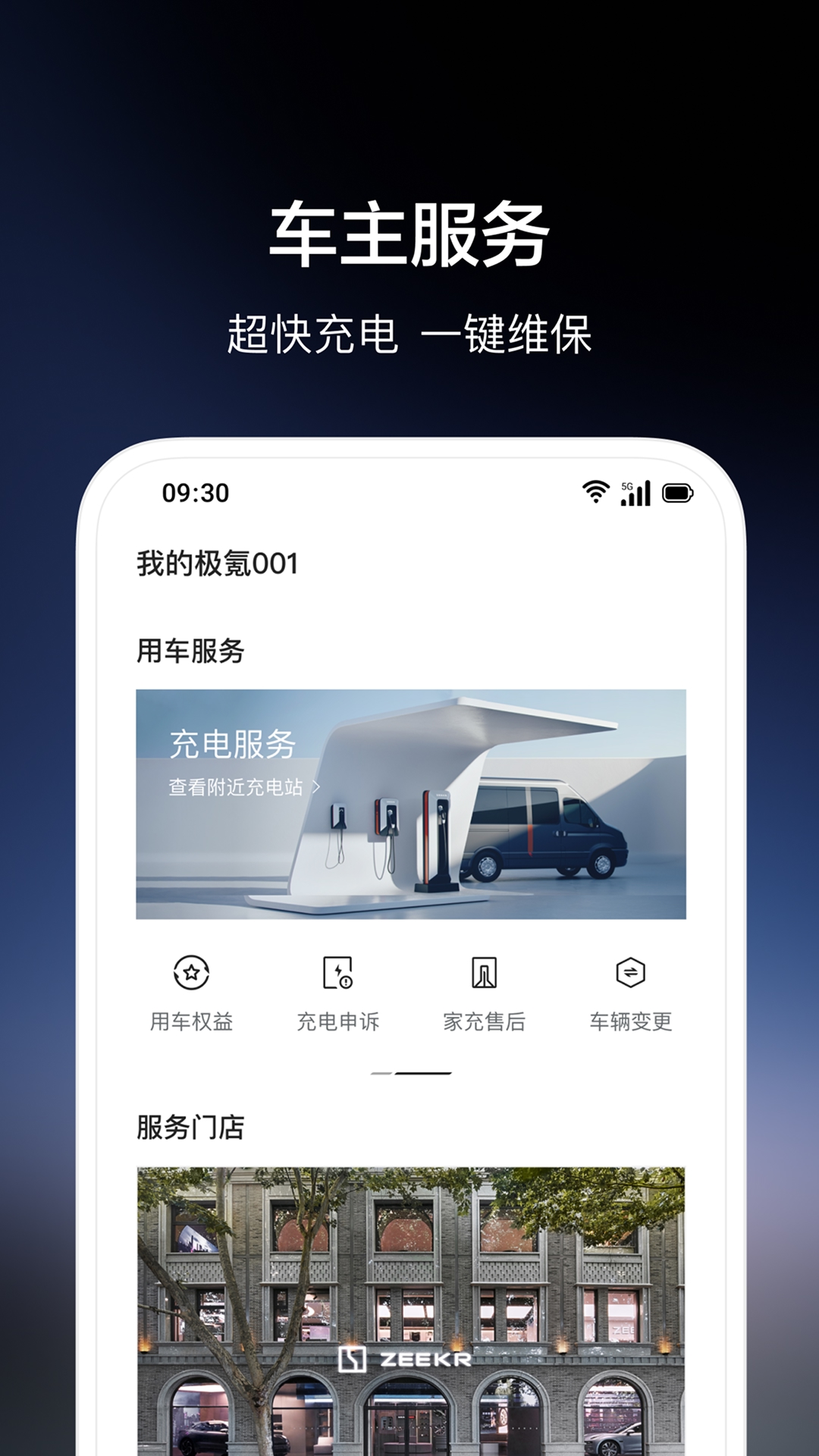Screen dimensions: 819x1456
Task: Select the first page indicator dash
Action: click(380, 1072)
